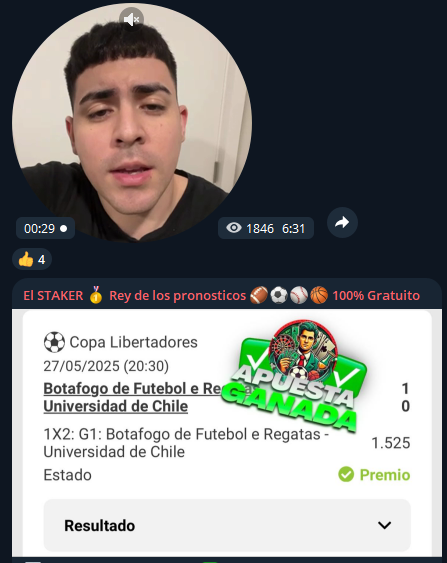Viewport: 447px width, 563px height.
Task: Open the Apuesta Ganada bet slip image
Action: 227,433
